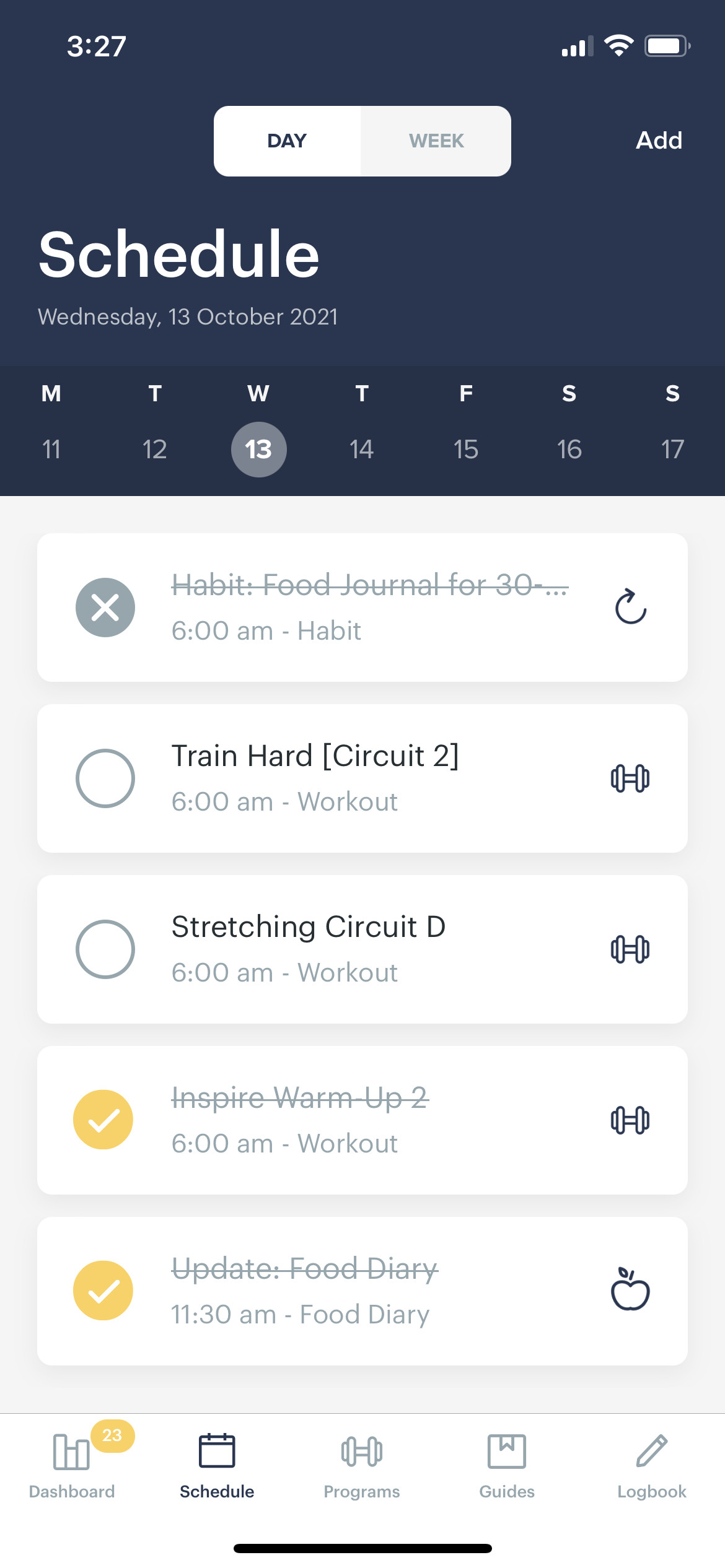725x1568 pixels.
Task: Open the Programs tab
Action: 362,1465
